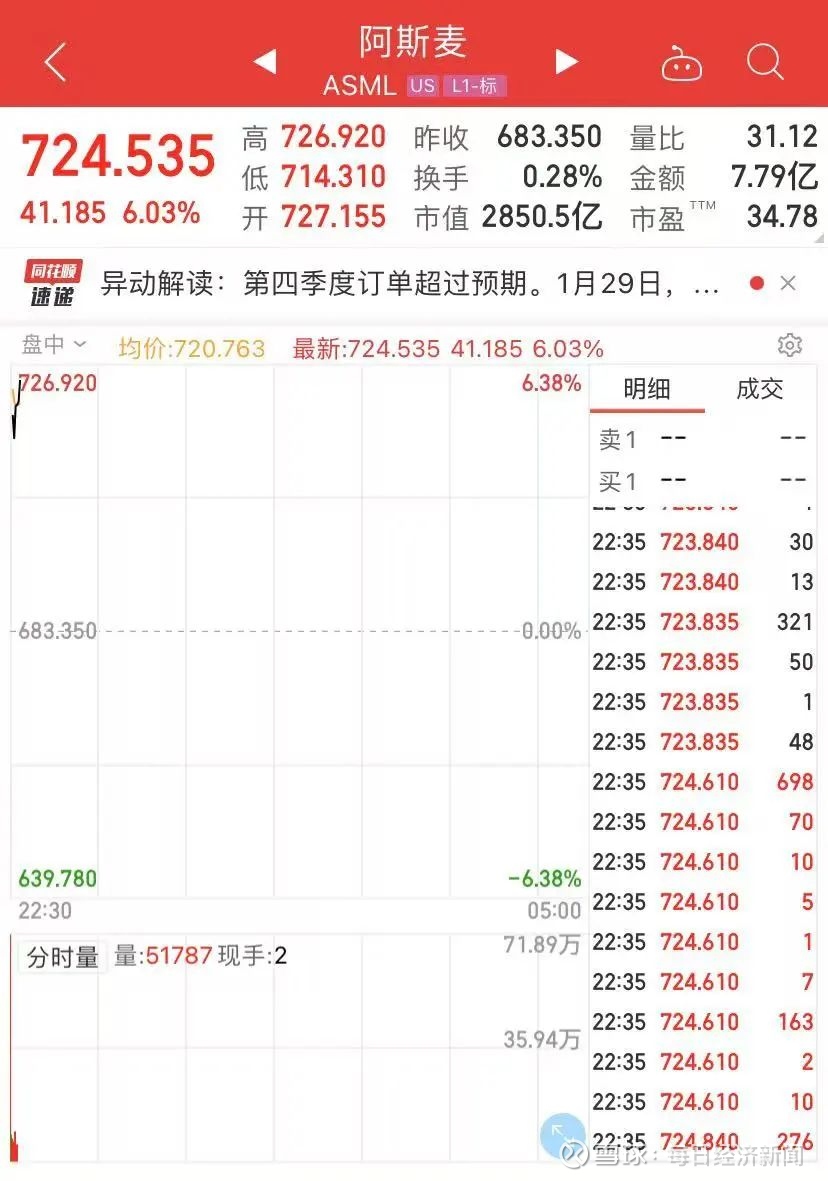Select the 明细 tab
Screen dimensions: 828x1181
(x=646, y=389)
